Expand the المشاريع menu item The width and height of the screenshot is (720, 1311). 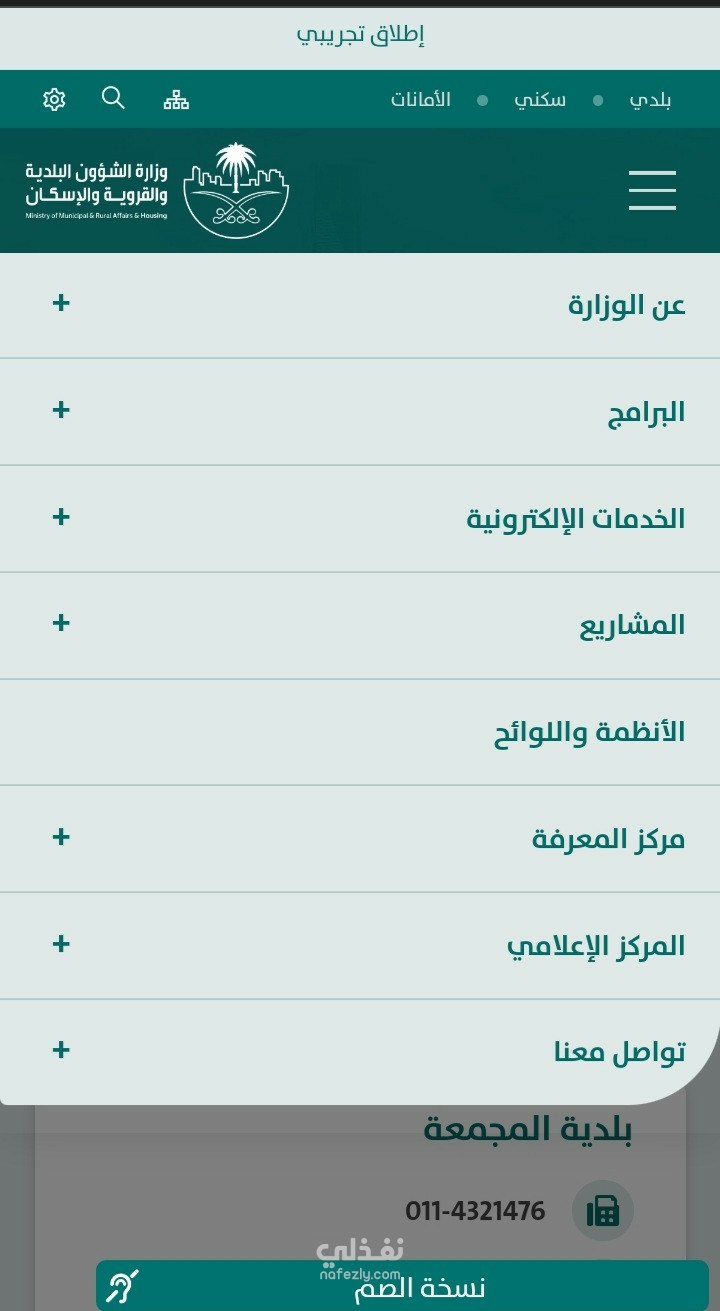360,626
